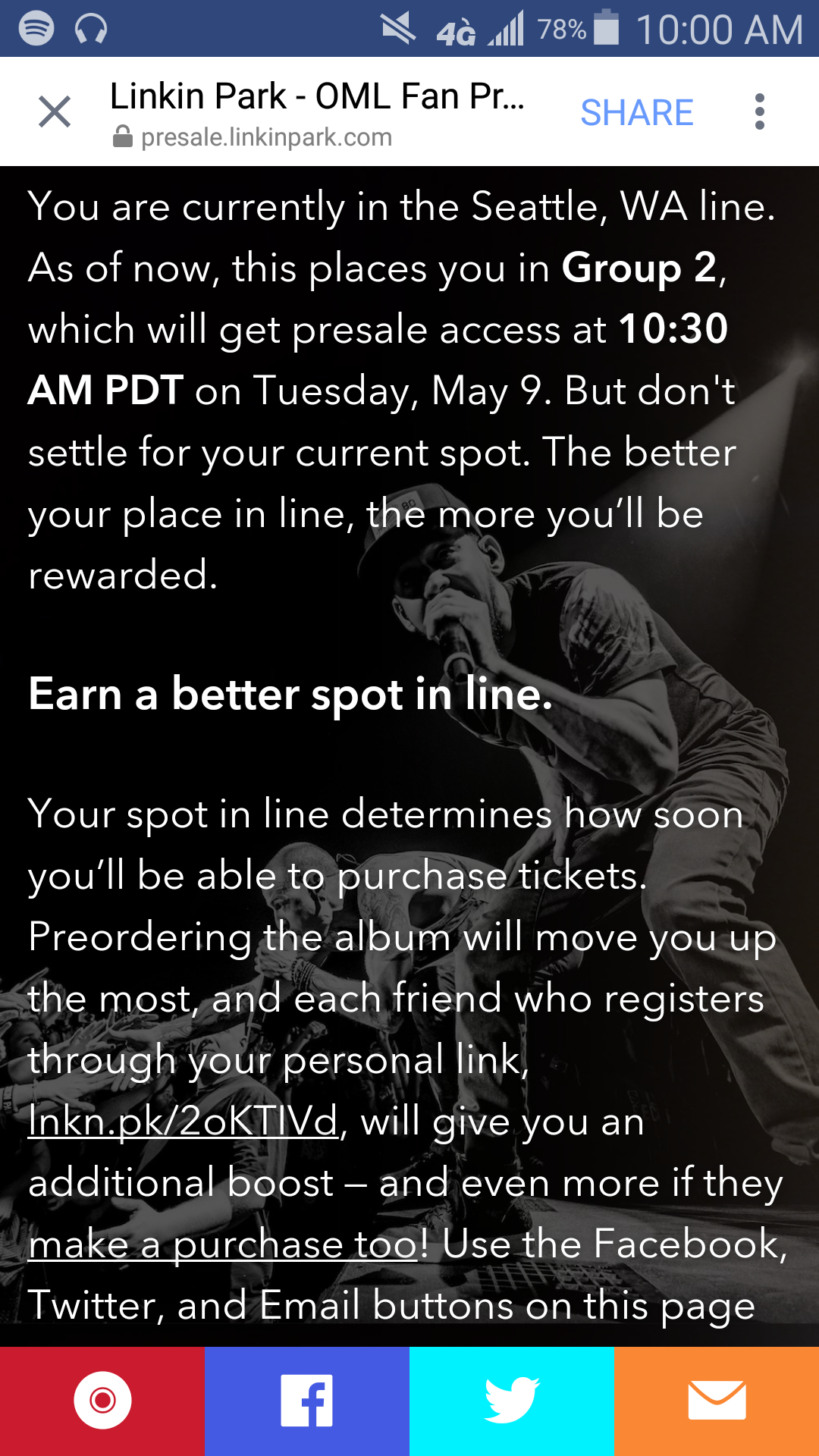The width and height of the screenshot is (819, 1456).
Task: Open the three-dot overflow menu
Action: click(759, 112)
